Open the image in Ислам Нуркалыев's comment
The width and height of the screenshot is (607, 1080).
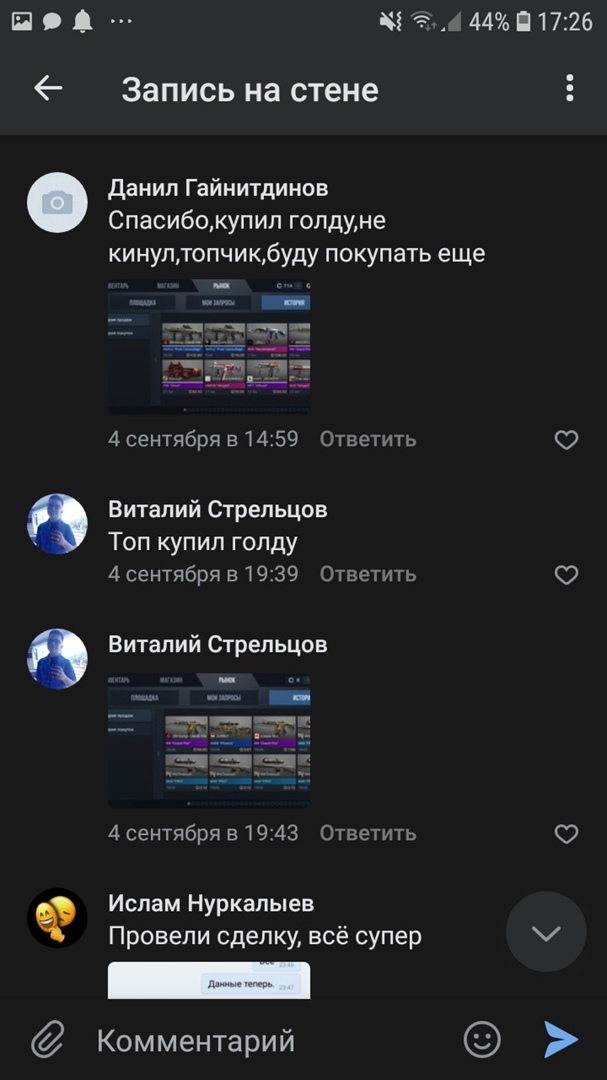209,980
